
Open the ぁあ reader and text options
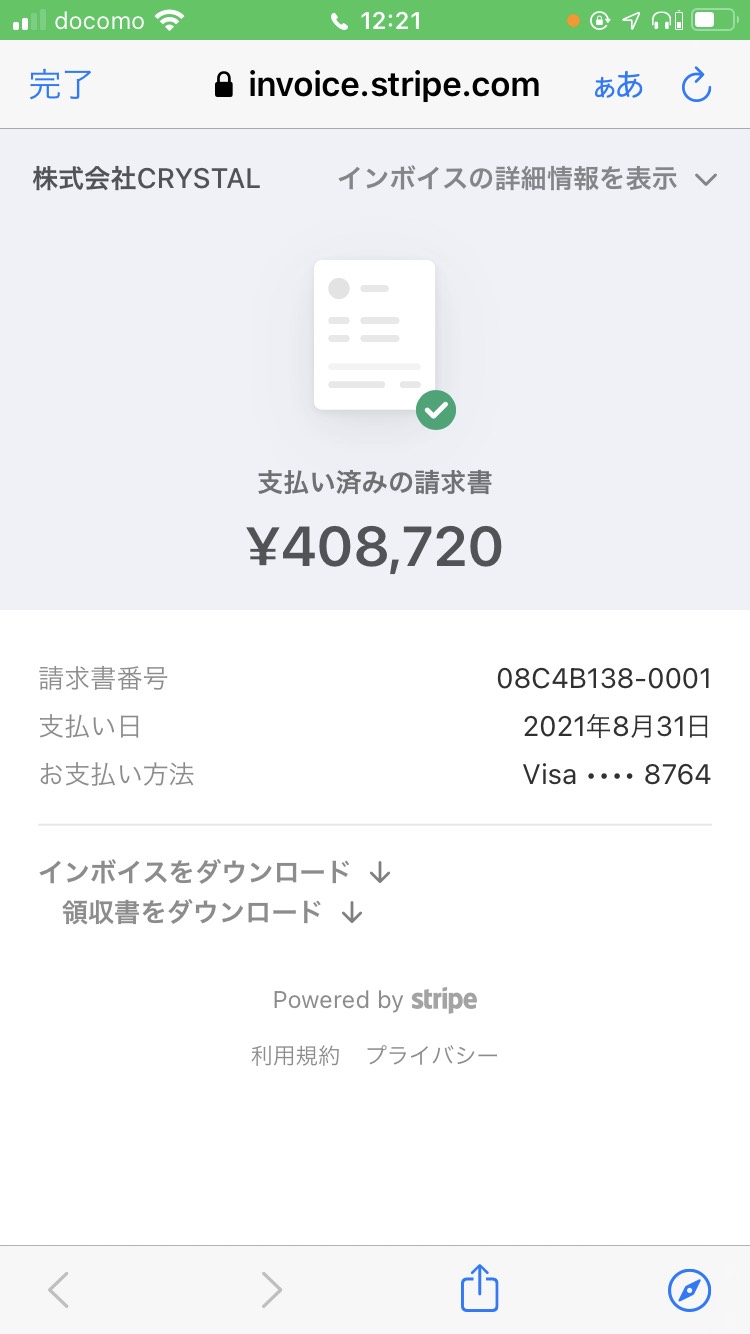click(x=618, y=86)
